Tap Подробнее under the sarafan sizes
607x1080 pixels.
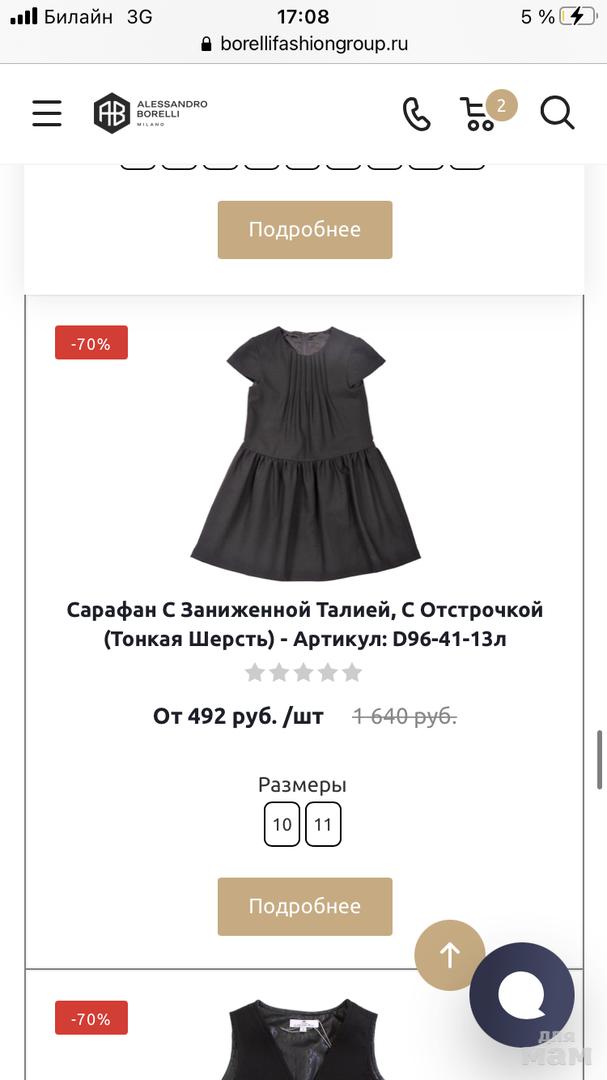pyautogui.click(x=305, y=906)
